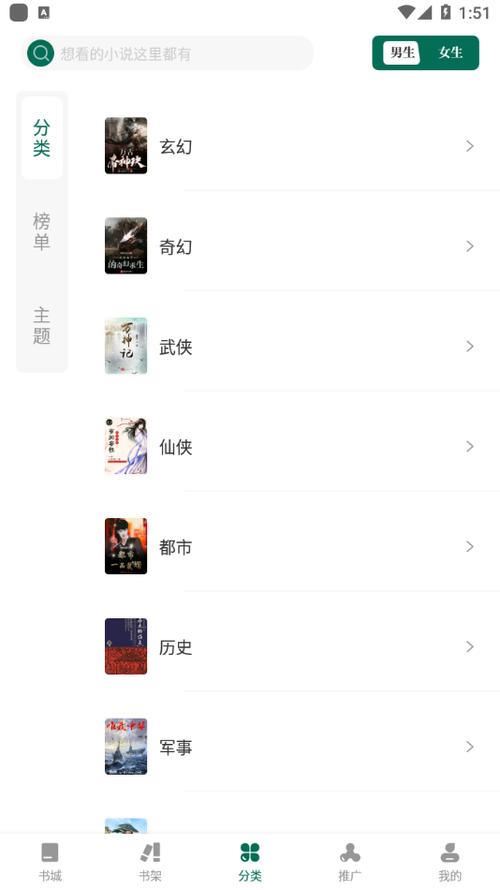Switch to the 主题 side tab
Screen dimensions: 500x890
click(x=41, y=325)
